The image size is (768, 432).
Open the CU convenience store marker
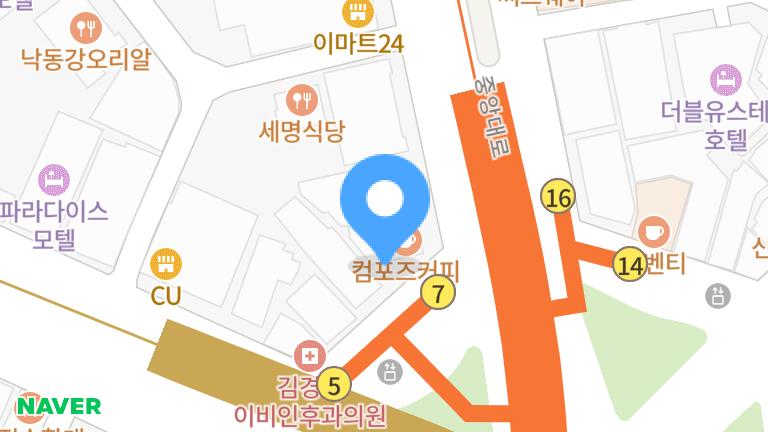165,264
